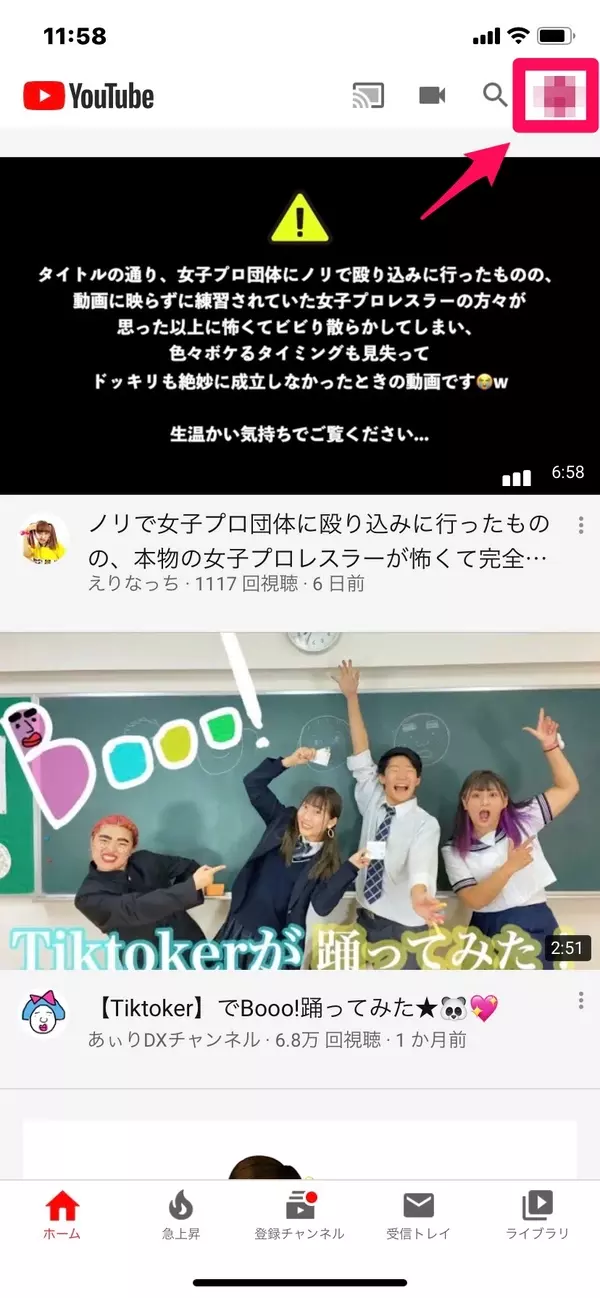
Task: Play the Tiktoker Booo! dance video
Action: [300, 800]
